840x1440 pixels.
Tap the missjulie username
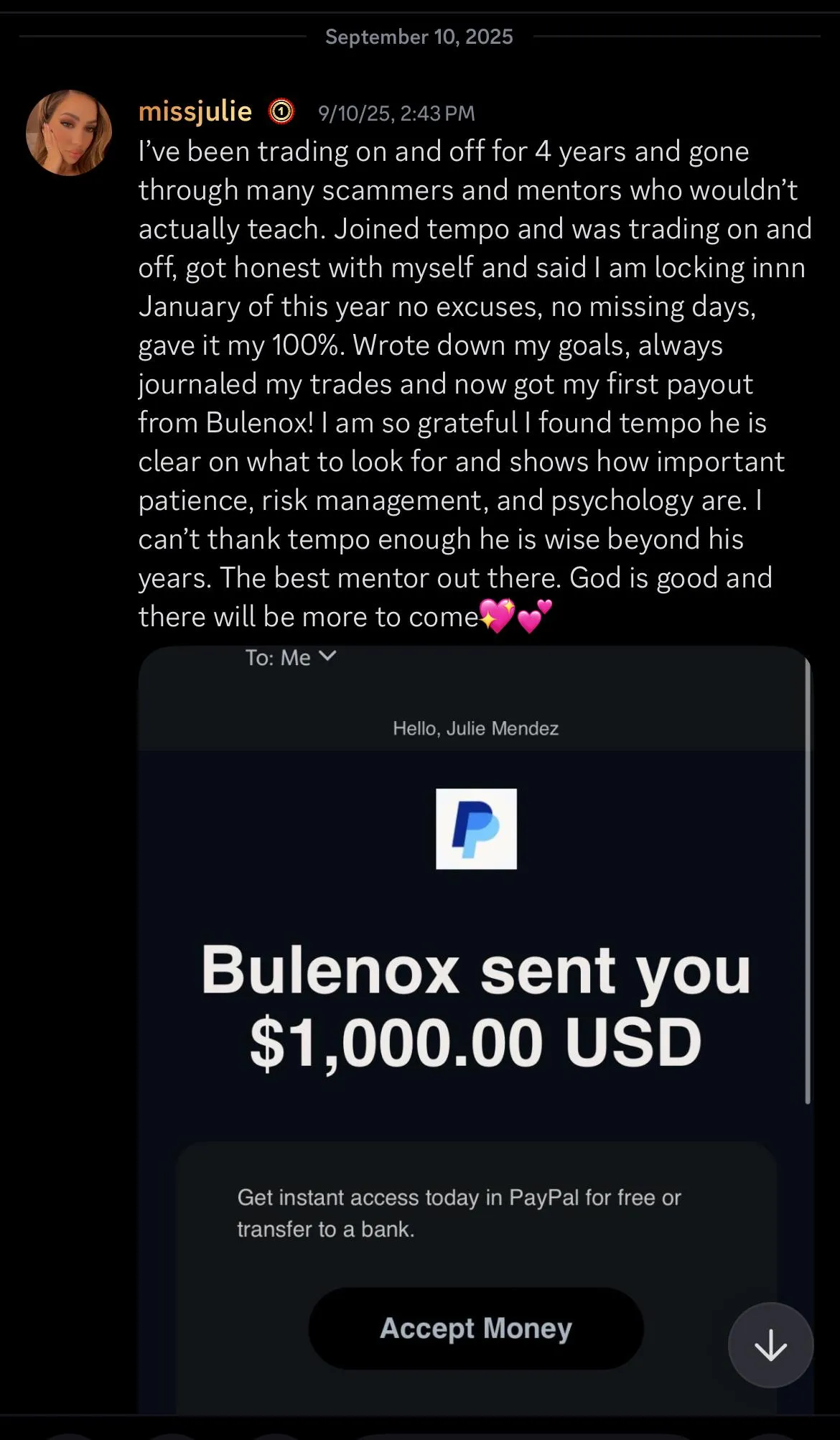195,112
